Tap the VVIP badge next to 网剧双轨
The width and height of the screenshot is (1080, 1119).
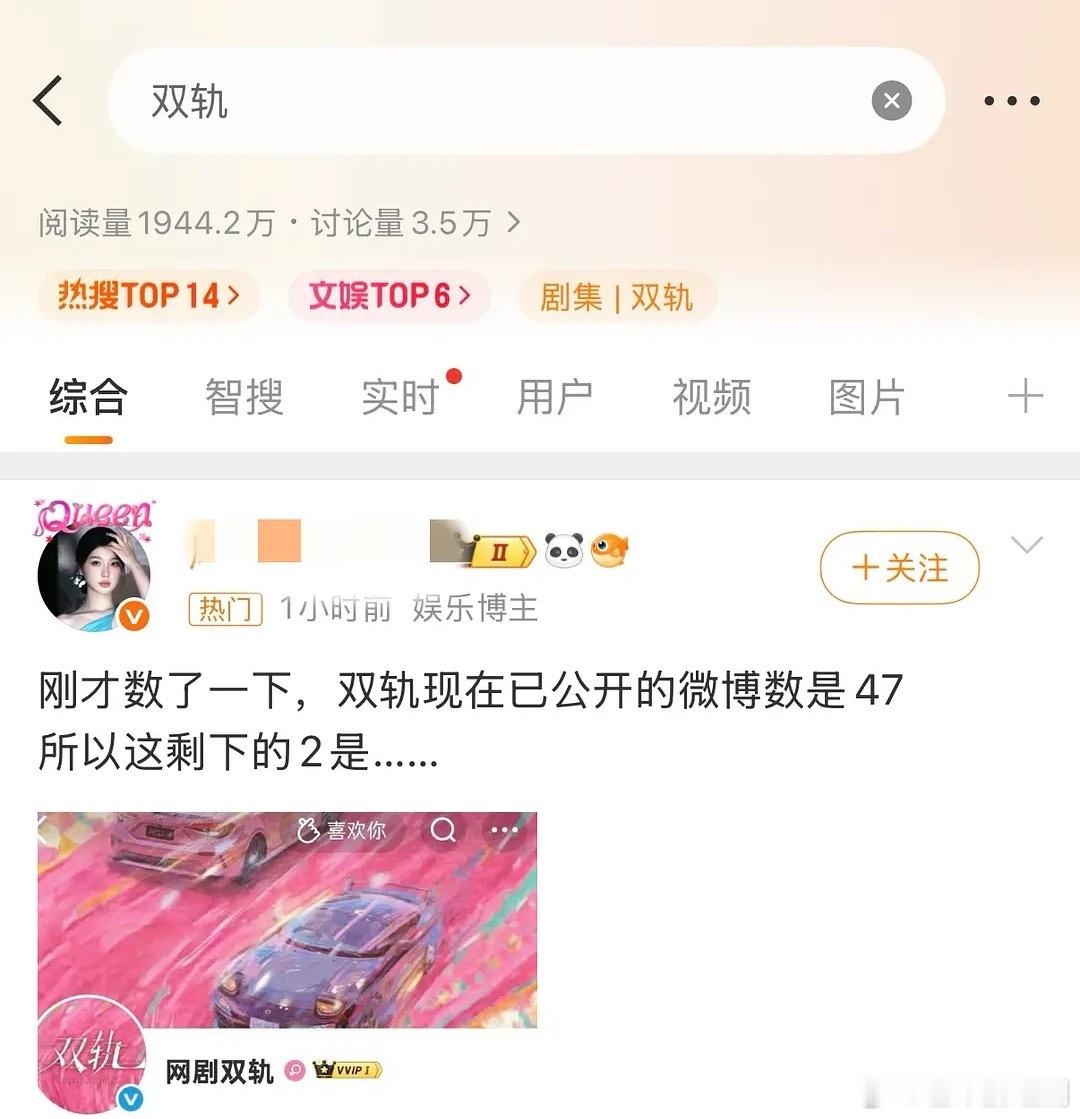(349, 1072)
